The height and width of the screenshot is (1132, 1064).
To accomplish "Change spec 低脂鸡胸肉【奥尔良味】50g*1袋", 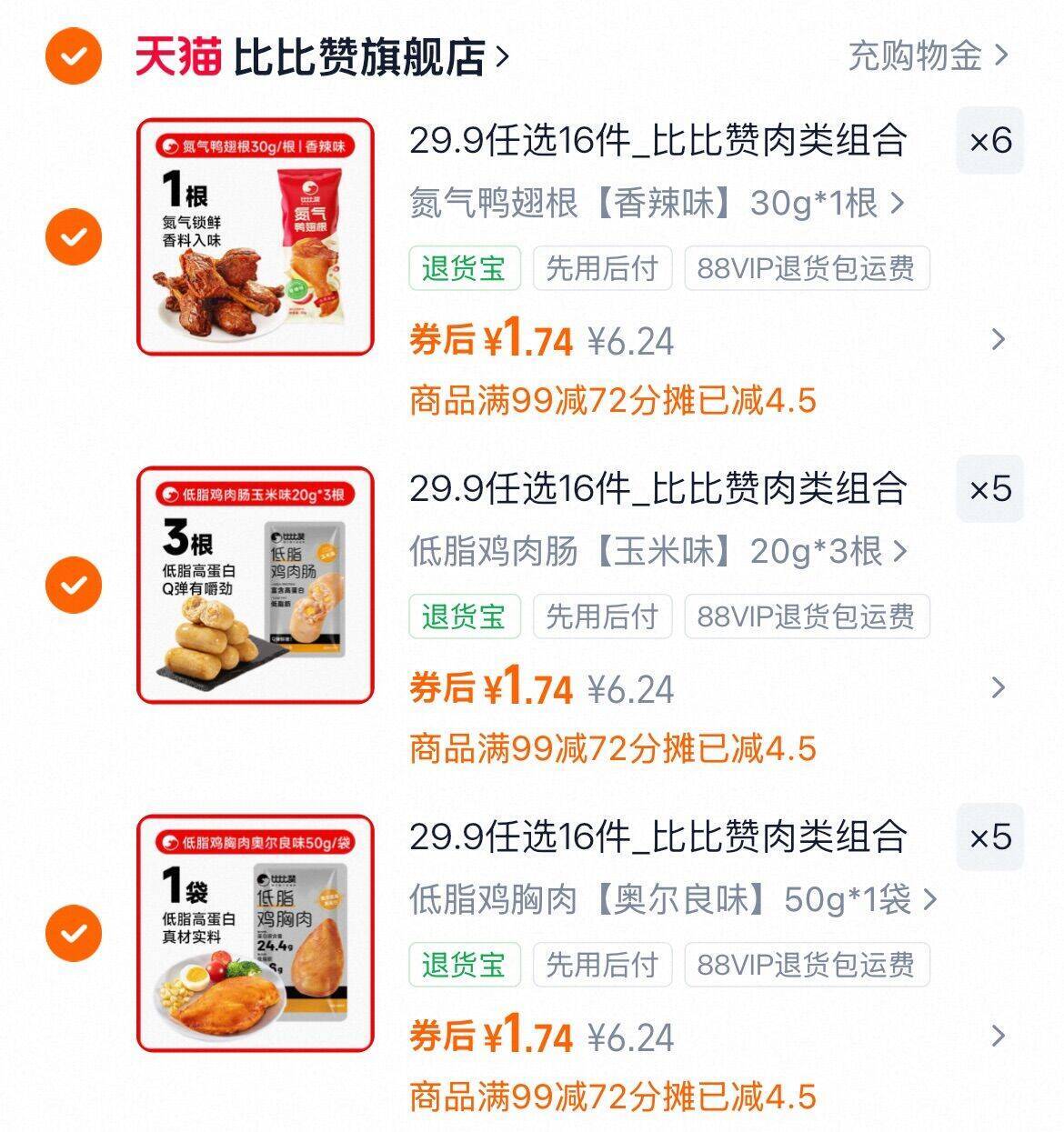I will point(673,899).
